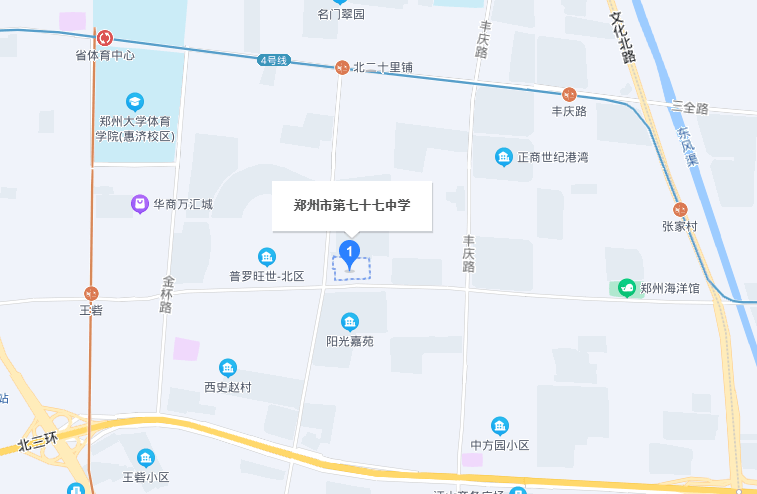Tap the 郑州大学体育学院 school marker
This screenshot has height=494, width=757.
[x=135, y=102]
